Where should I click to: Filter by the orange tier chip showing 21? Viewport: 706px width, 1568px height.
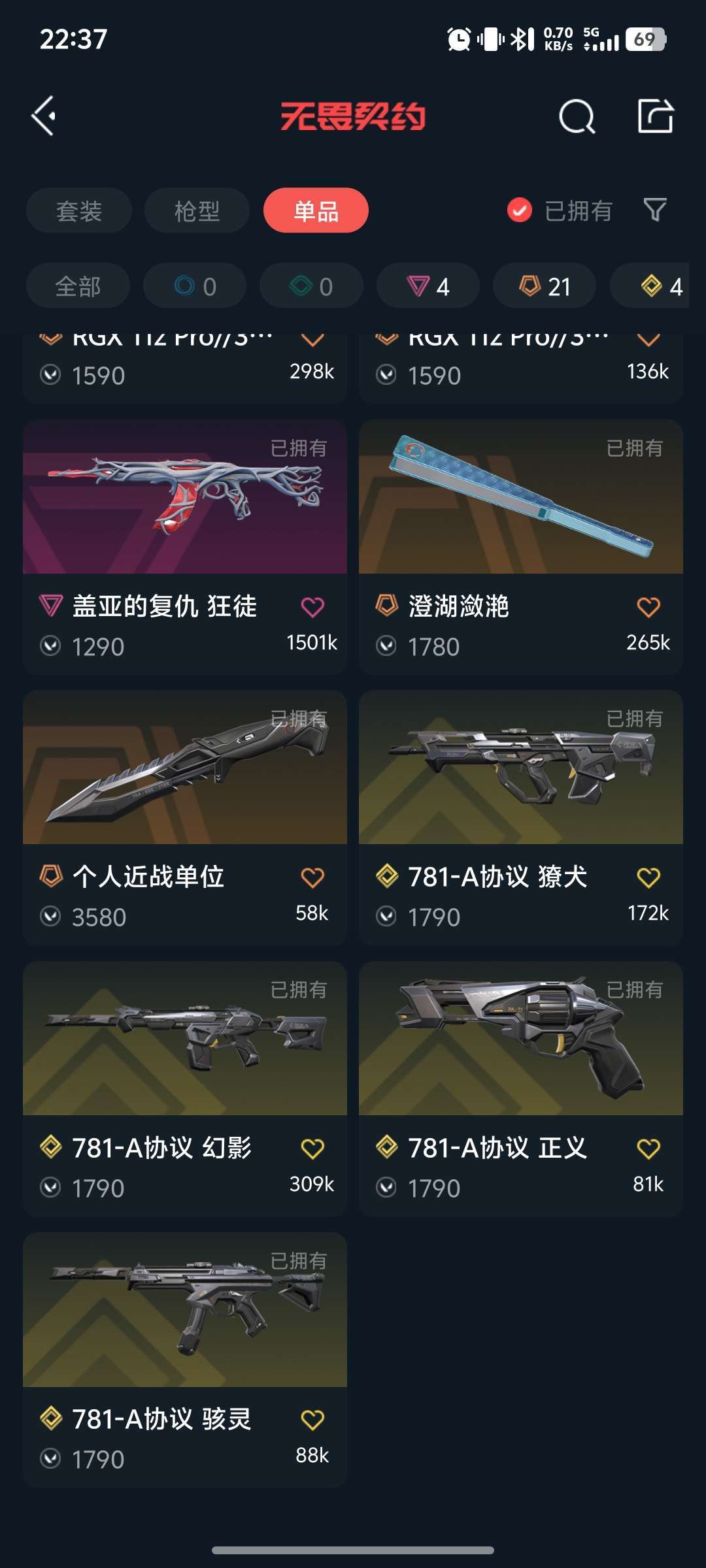(x=545, y=286)
